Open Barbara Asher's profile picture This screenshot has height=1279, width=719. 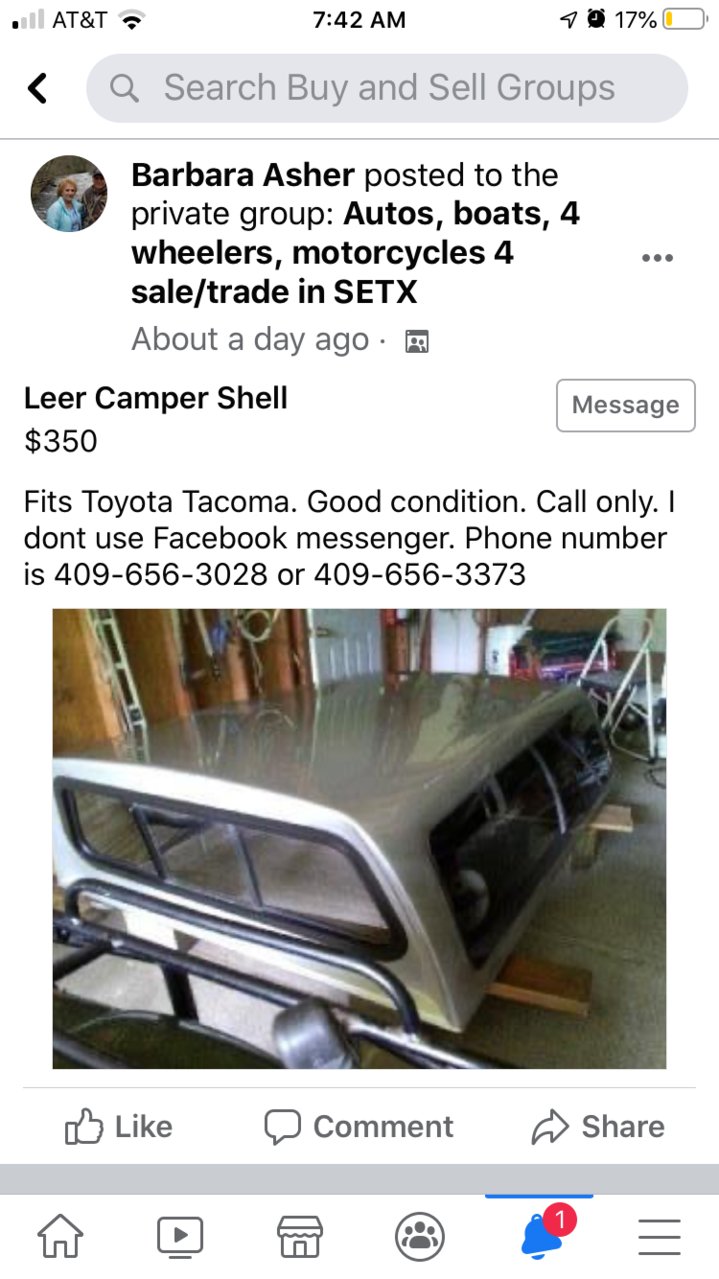[x=69, y=194]
